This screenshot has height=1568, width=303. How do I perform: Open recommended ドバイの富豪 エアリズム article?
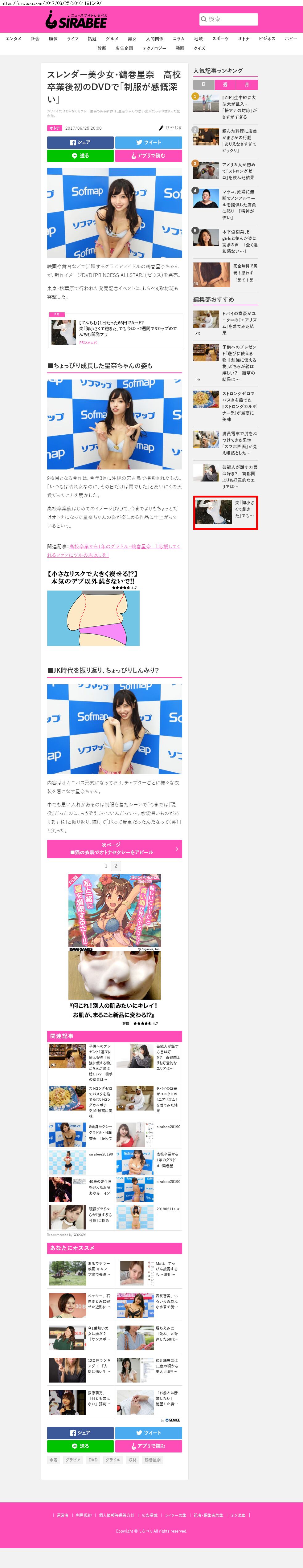point(239,323)
